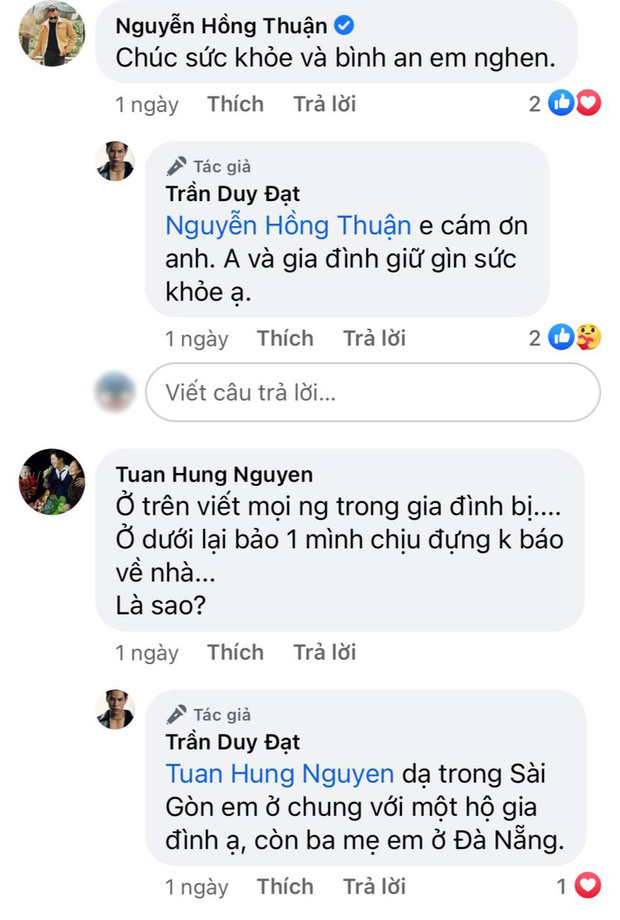
Task: Like Trần Duy Đạt's reply about Sài Gòn
Action: [285, 887]
